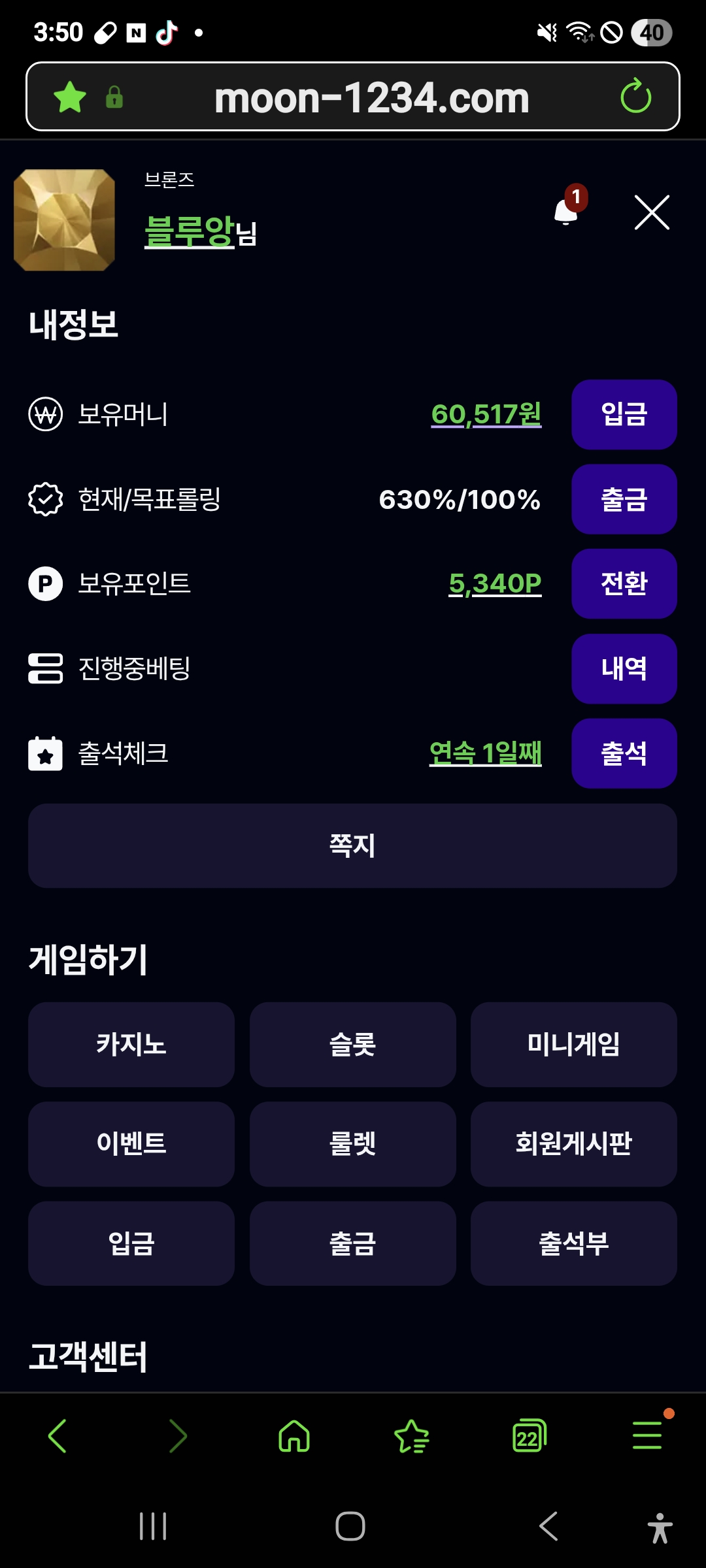
Task: Open the 이벤트 page
Action: [131, 1143]
